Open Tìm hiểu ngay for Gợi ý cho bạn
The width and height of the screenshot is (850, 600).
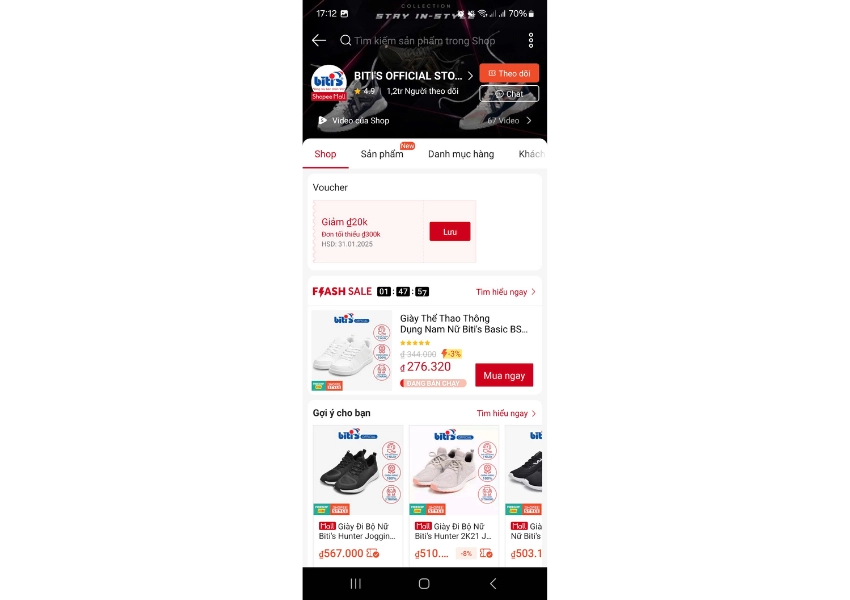coord(506,413)
